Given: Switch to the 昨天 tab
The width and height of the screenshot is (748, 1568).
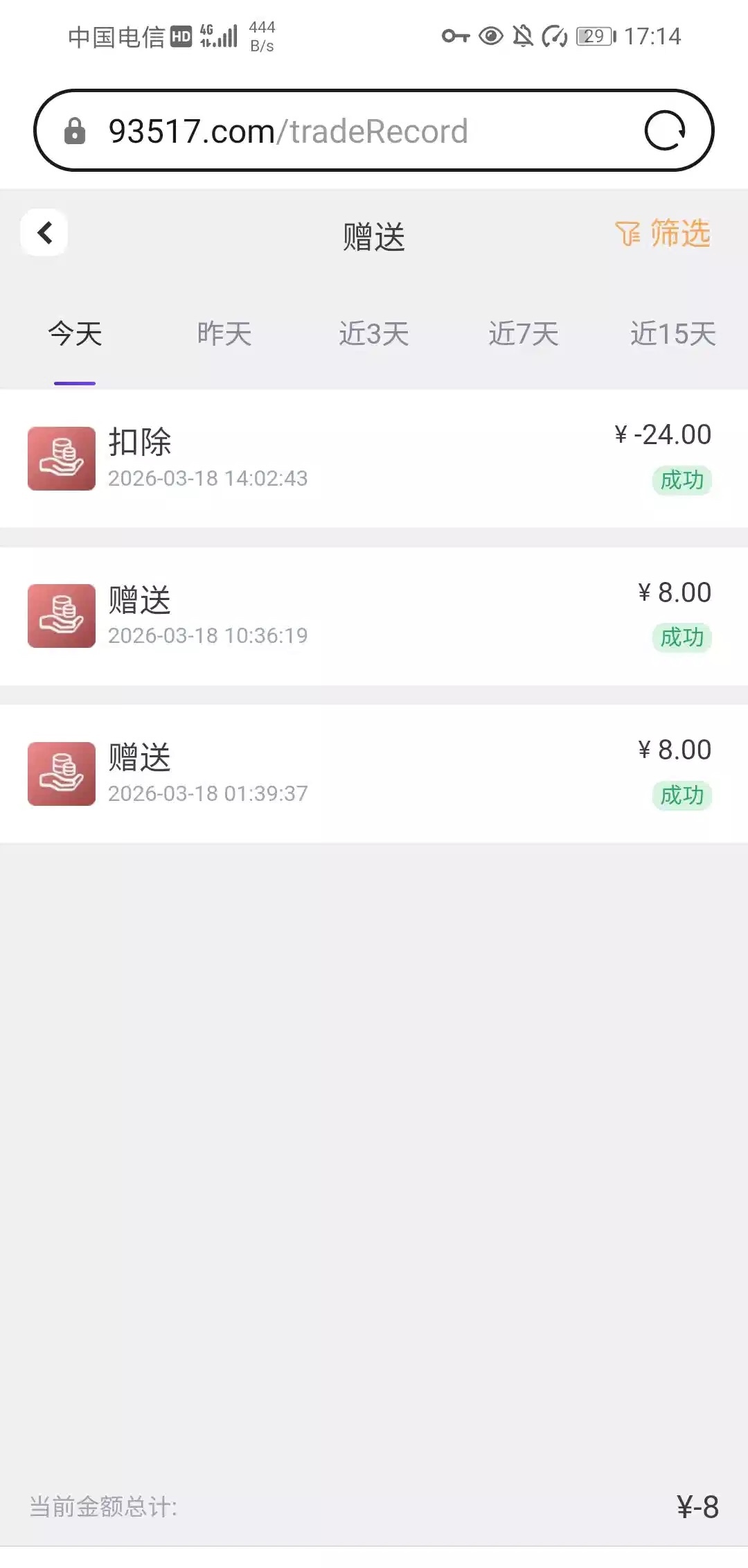Looking at the screenshot, I should point(224,334).
